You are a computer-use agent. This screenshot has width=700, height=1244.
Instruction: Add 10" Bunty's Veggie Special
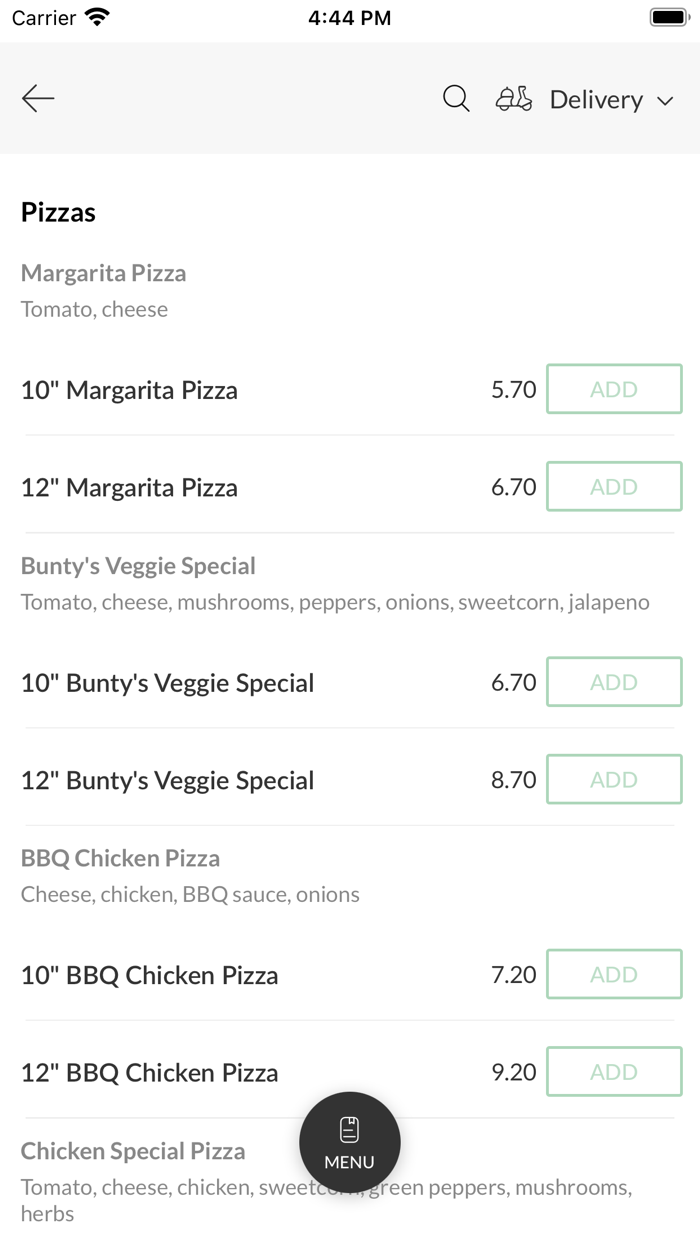click(x=614, y=682)
